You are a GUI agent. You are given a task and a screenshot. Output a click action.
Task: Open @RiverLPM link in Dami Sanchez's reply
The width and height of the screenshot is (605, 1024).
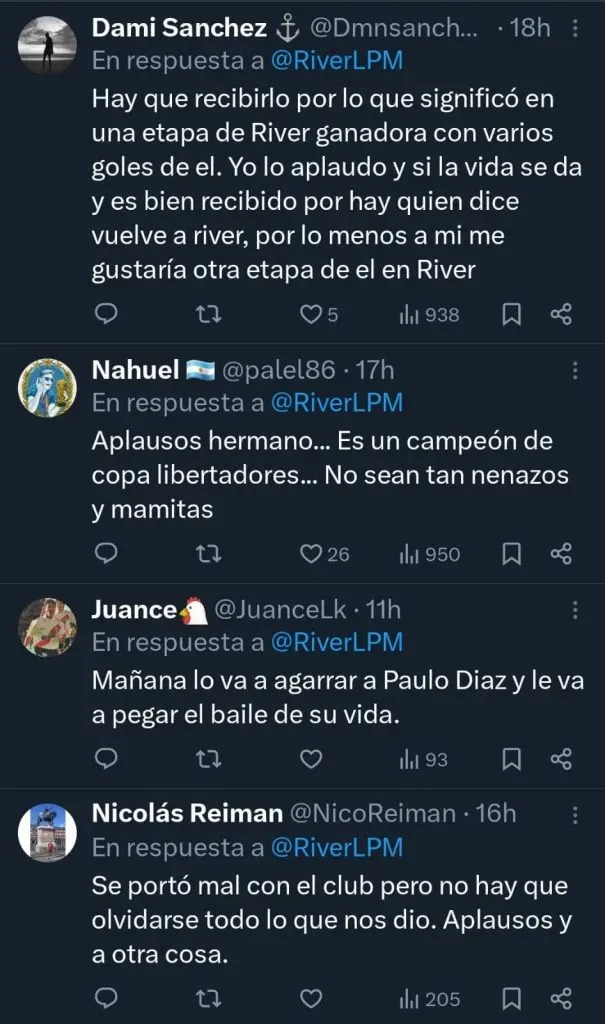339,60
